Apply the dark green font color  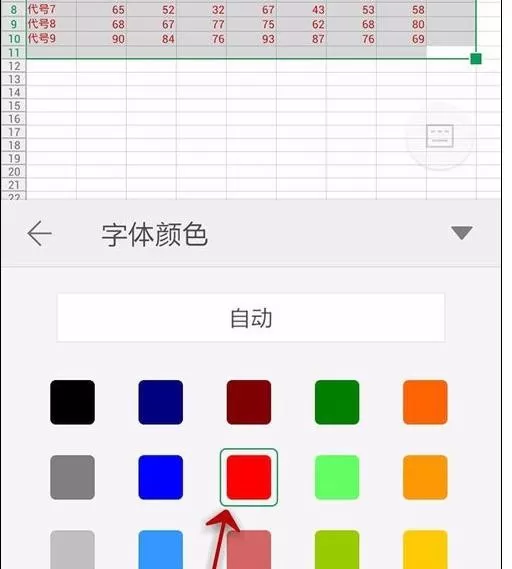(337, 402)
